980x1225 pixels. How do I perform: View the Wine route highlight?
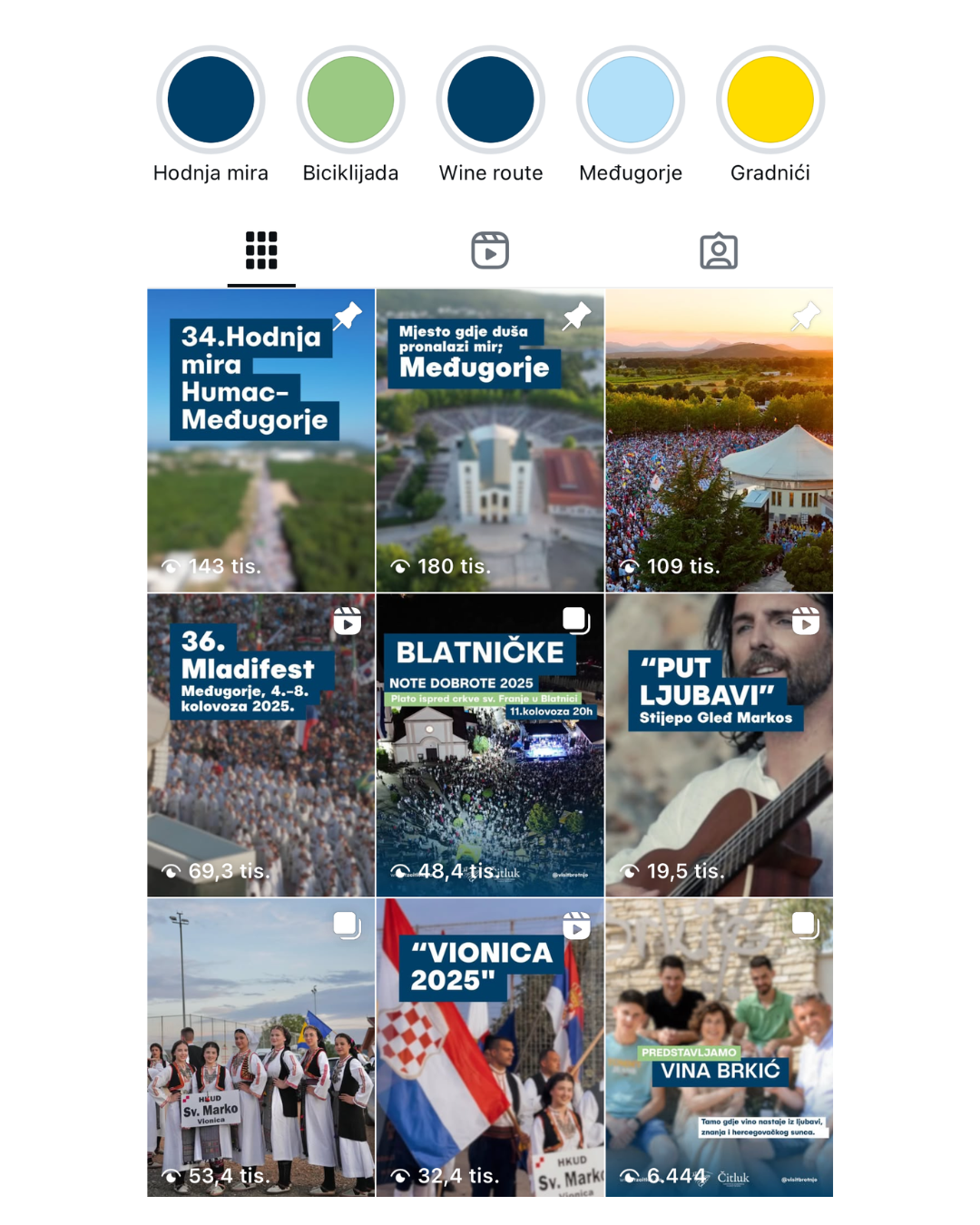pyautogui.click(x=490, y=100)
